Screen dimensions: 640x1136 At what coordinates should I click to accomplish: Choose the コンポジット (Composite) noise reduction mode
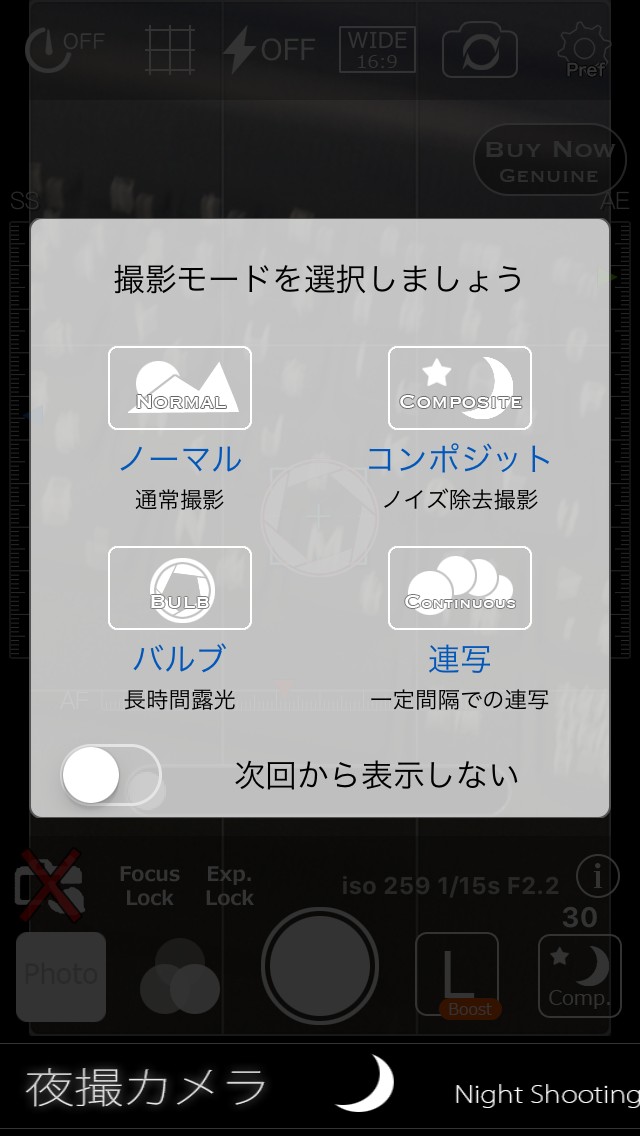pyautogui.click(x=460, y=389)
